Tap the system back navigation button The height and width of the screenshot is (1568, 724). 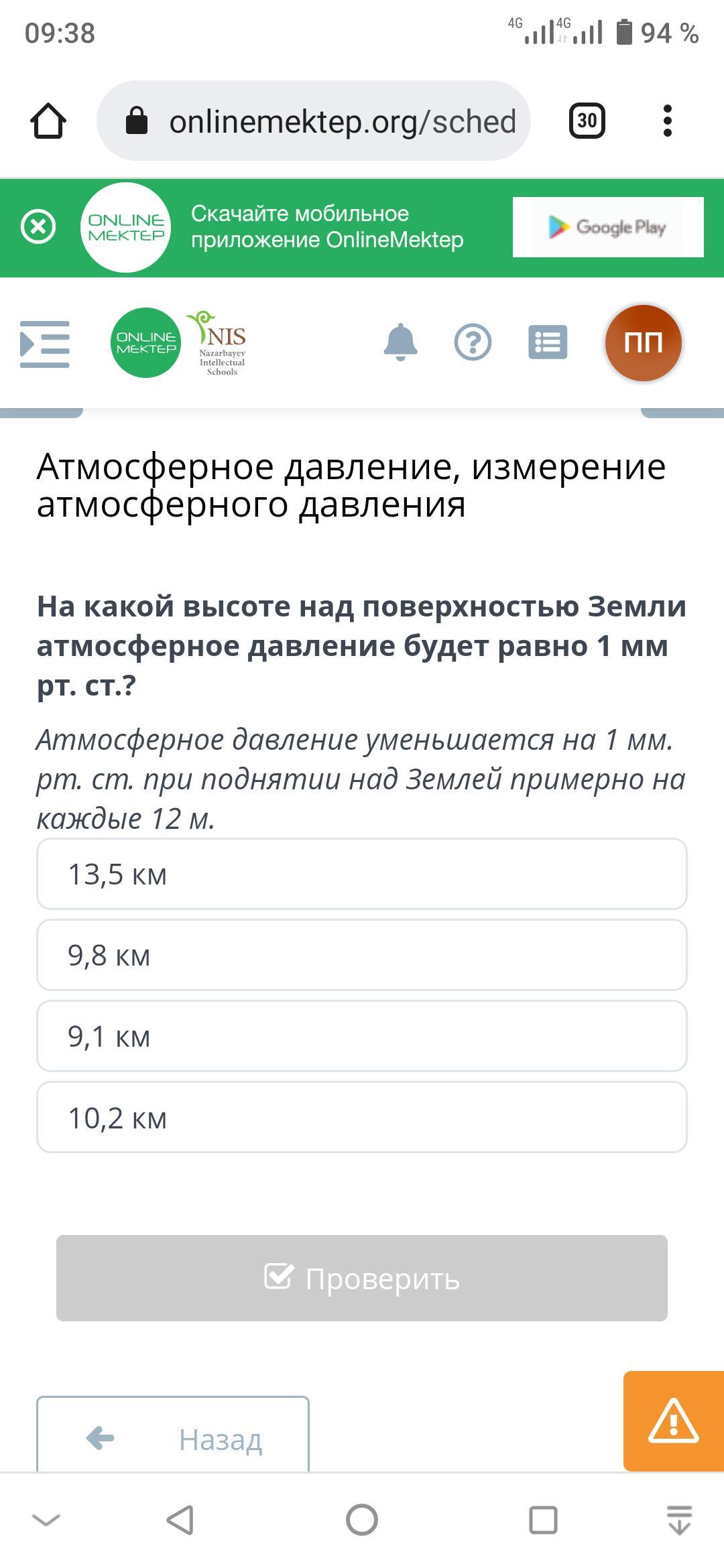click(x=180, y=1520)
